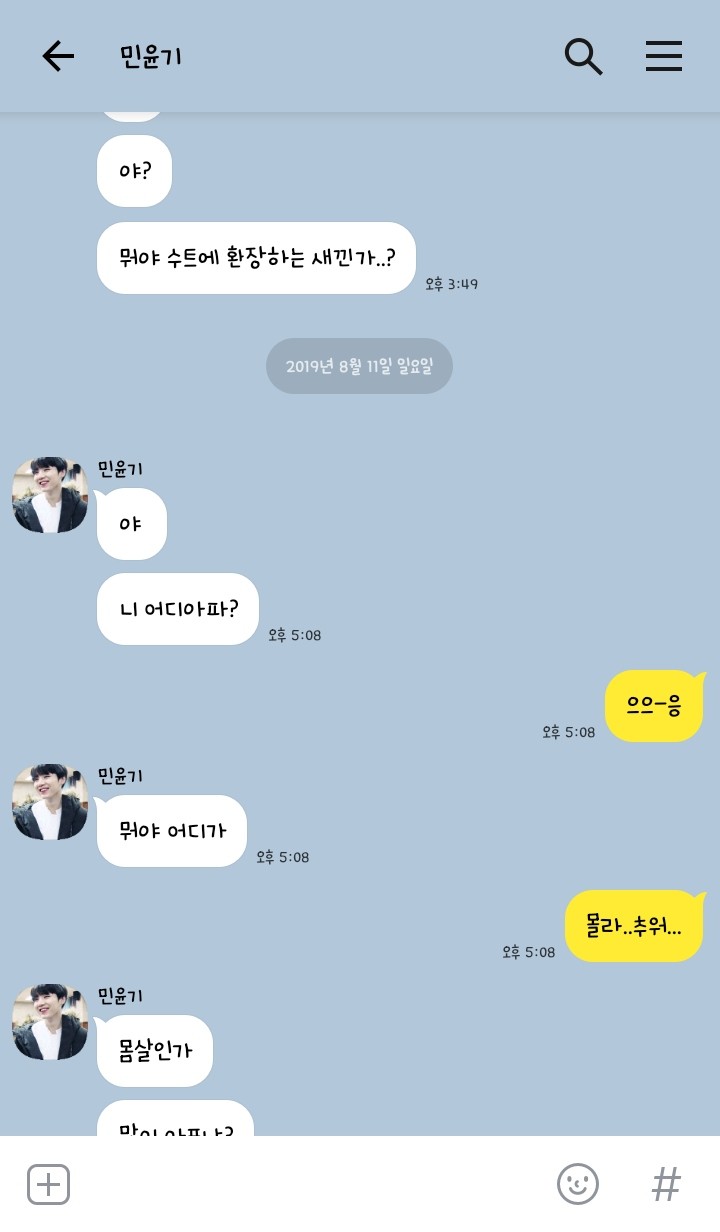Search within this conversation
Image resolution: width=720 pixels, height=1232 pixels.
[583, 57]
